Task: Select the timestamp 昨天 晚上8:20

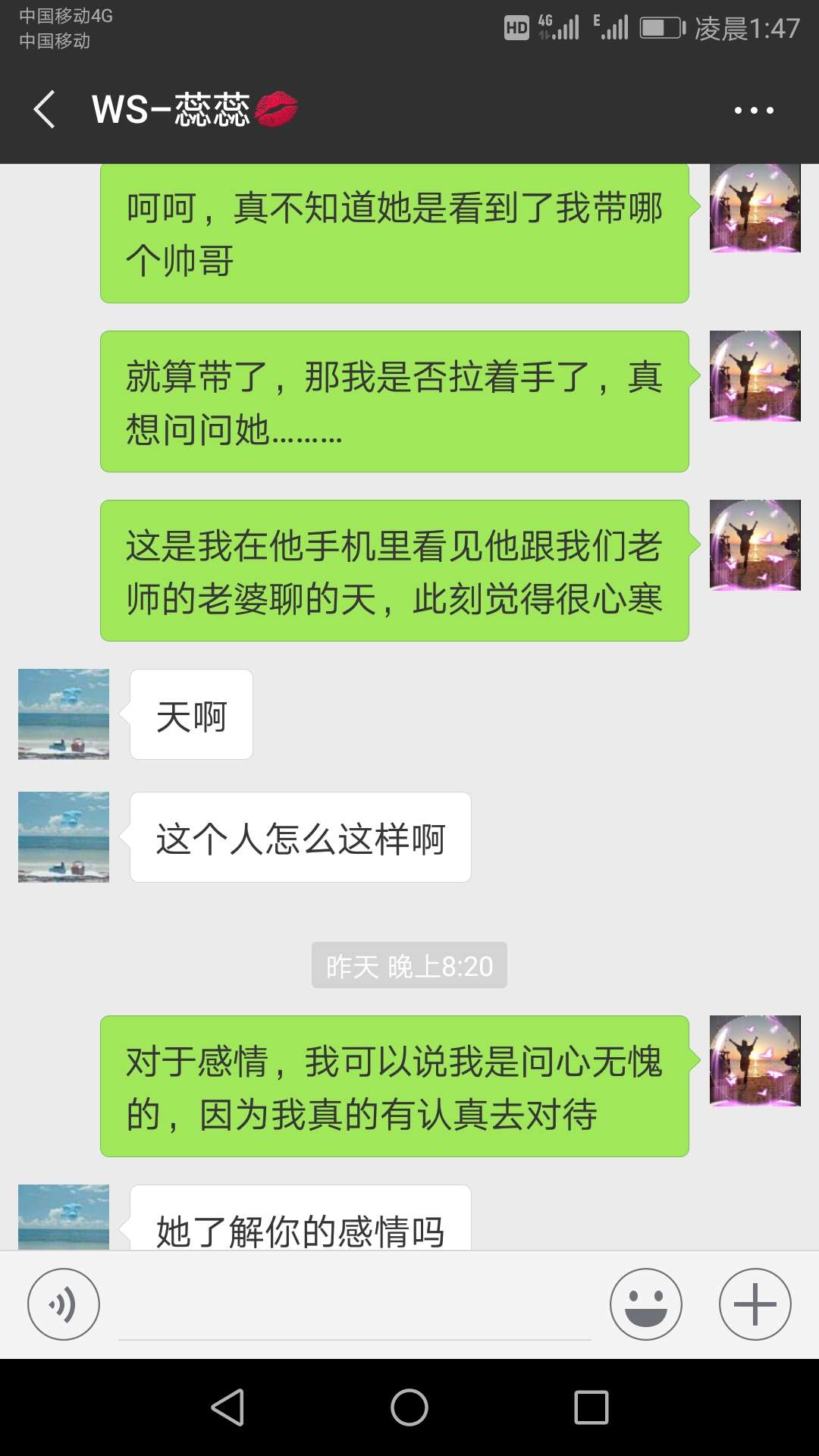Action: (x=409, y=966)
